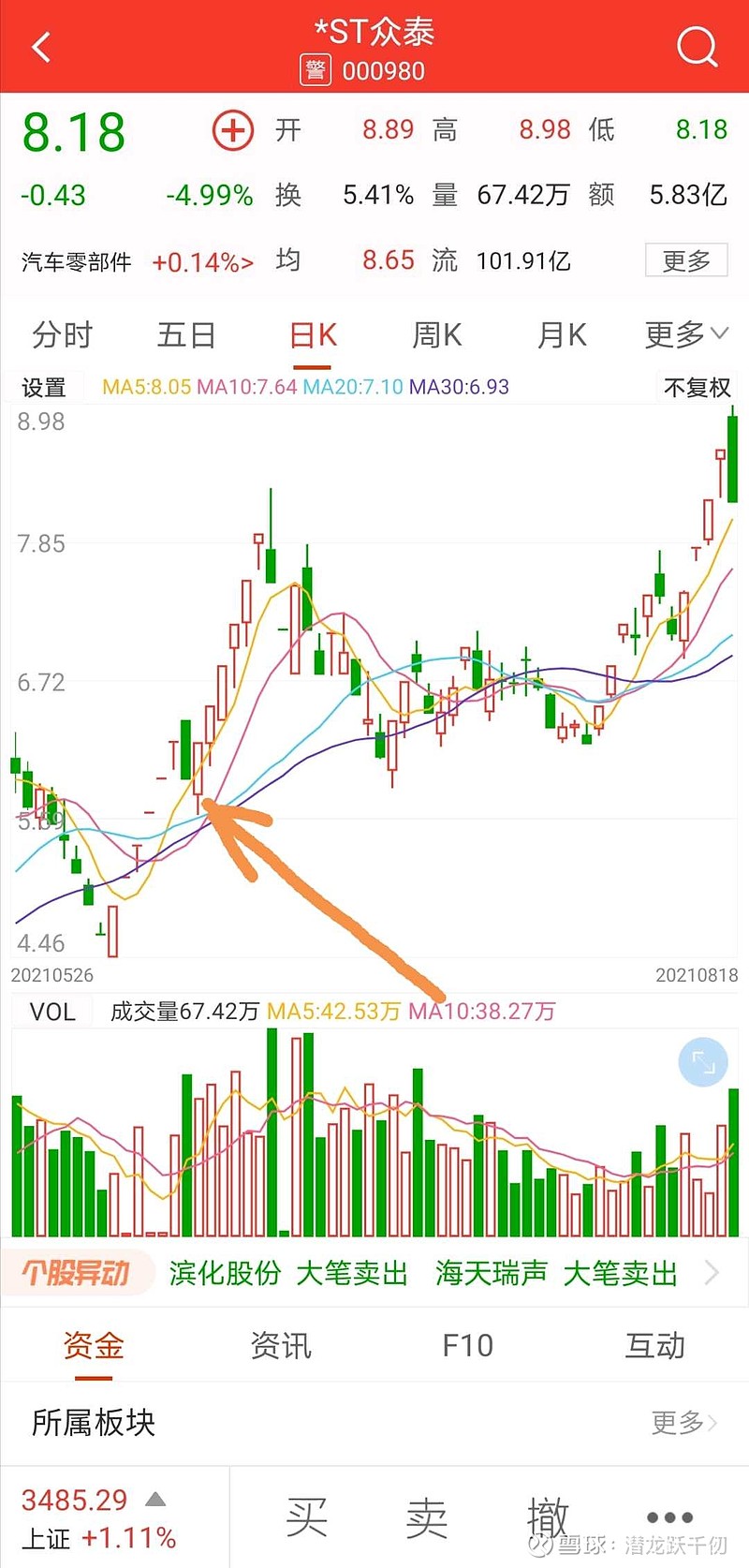749x1568 pixels.
Task: Switch to the 资讯 tab
Action: click(x=281, y=1346)
